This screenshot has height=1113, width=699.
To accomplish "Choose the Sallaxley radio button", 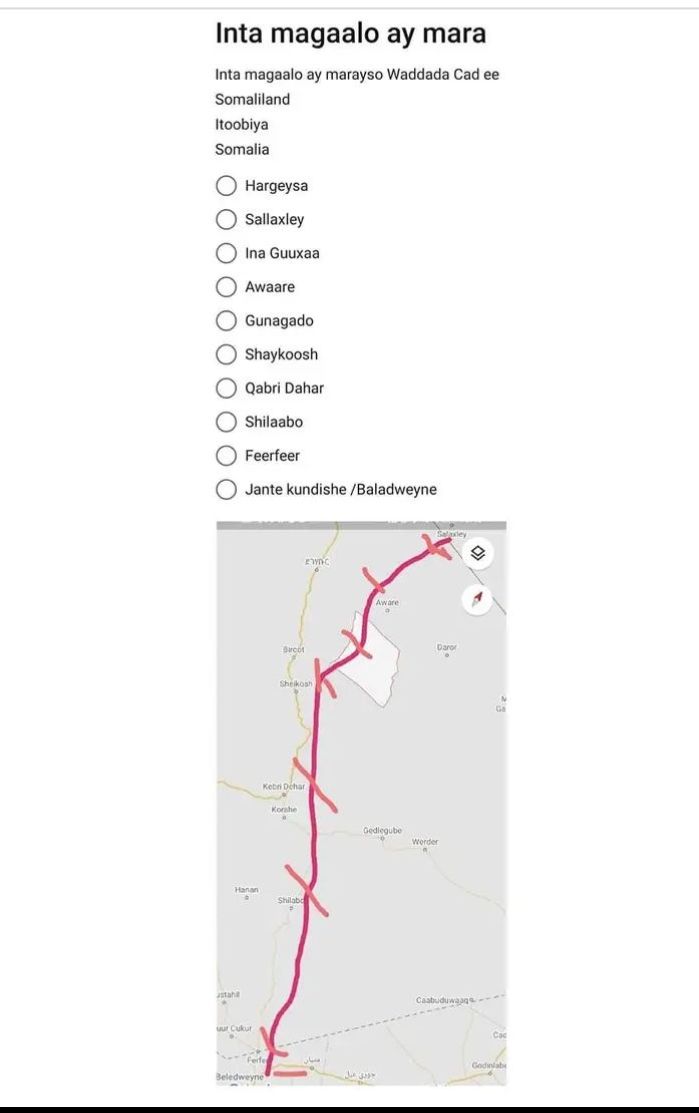I will point(226,220).
